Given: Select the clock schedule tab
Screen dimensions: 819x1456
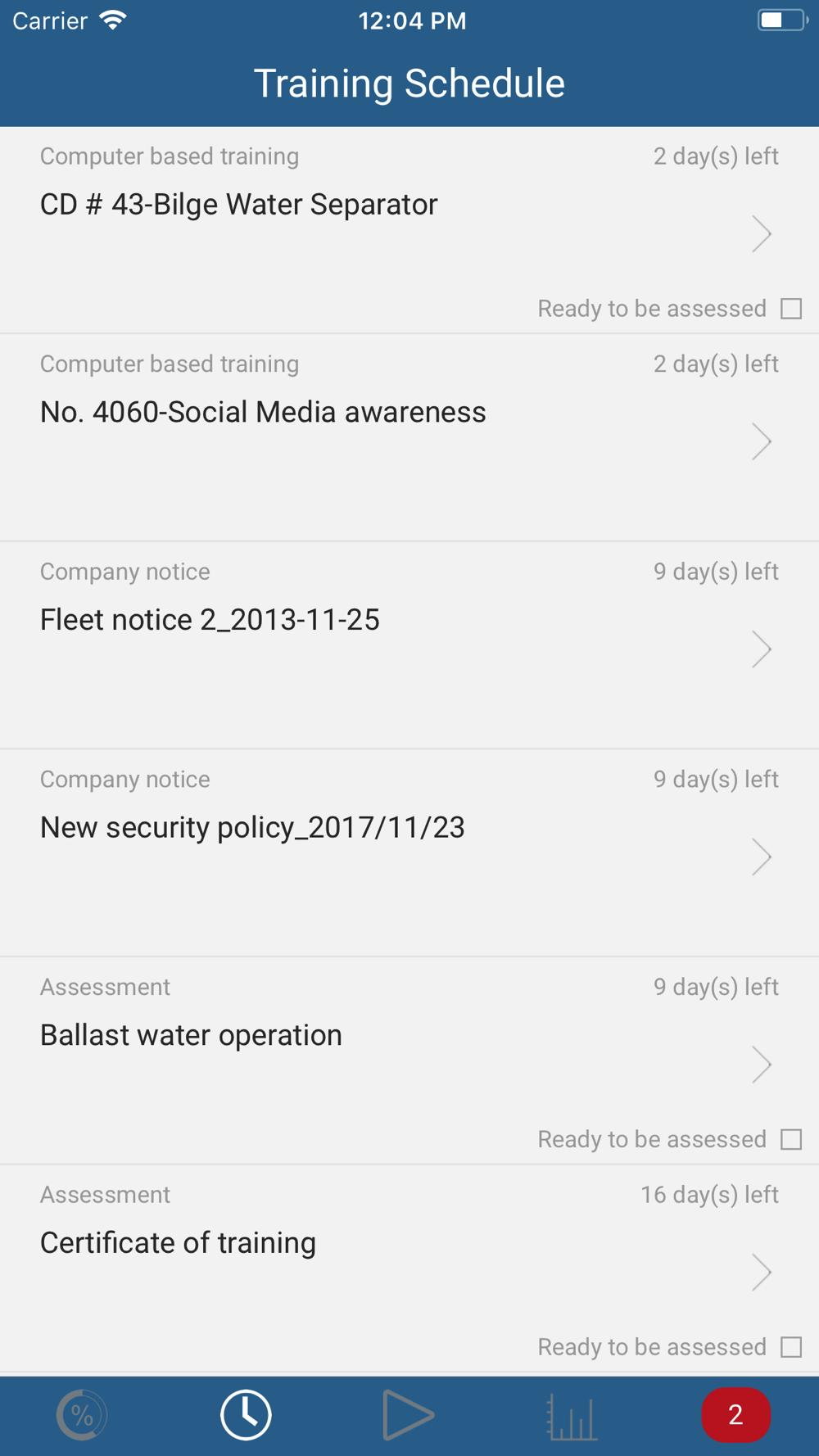Looking at the screenshot, I should click(246, 1415).
